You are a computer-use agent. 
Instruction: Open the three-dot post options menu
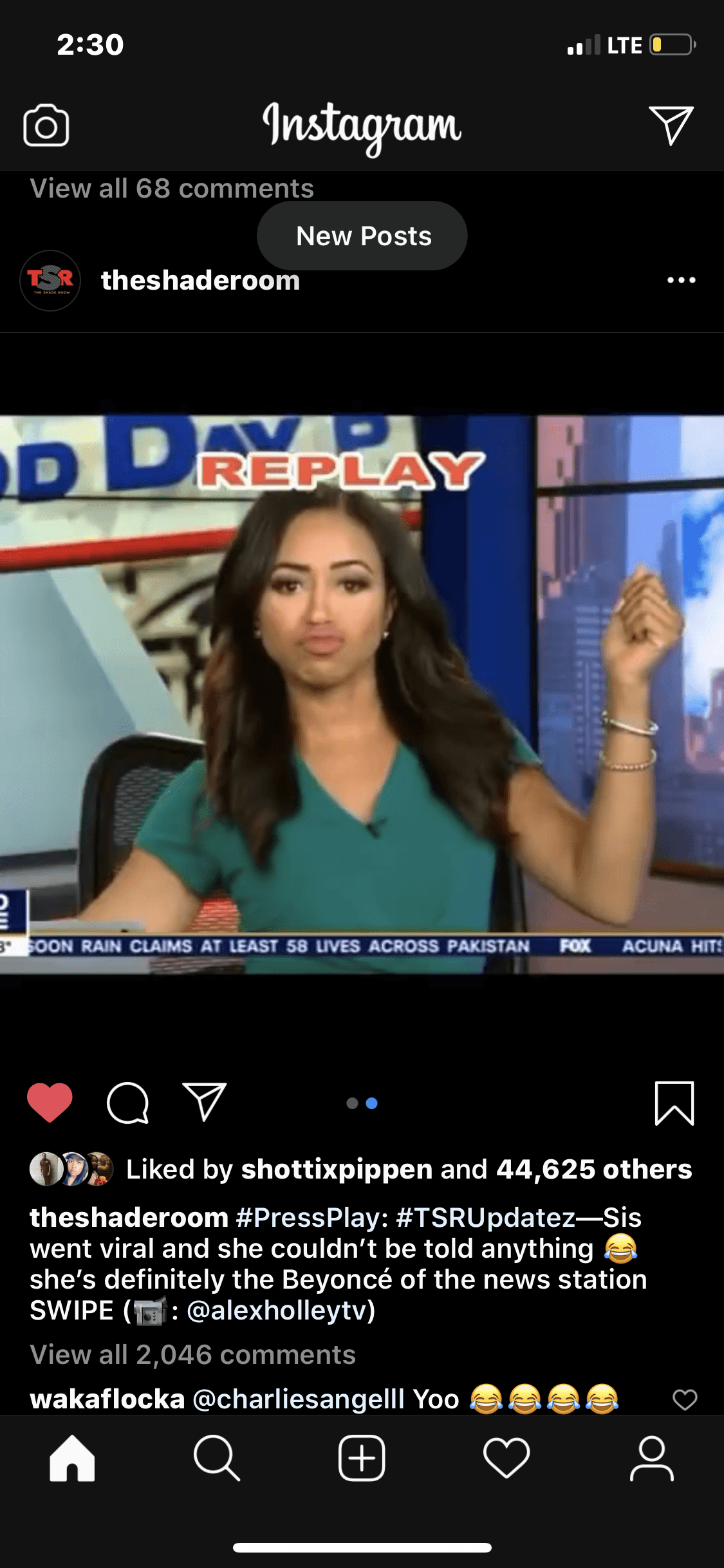click(681, 280)
